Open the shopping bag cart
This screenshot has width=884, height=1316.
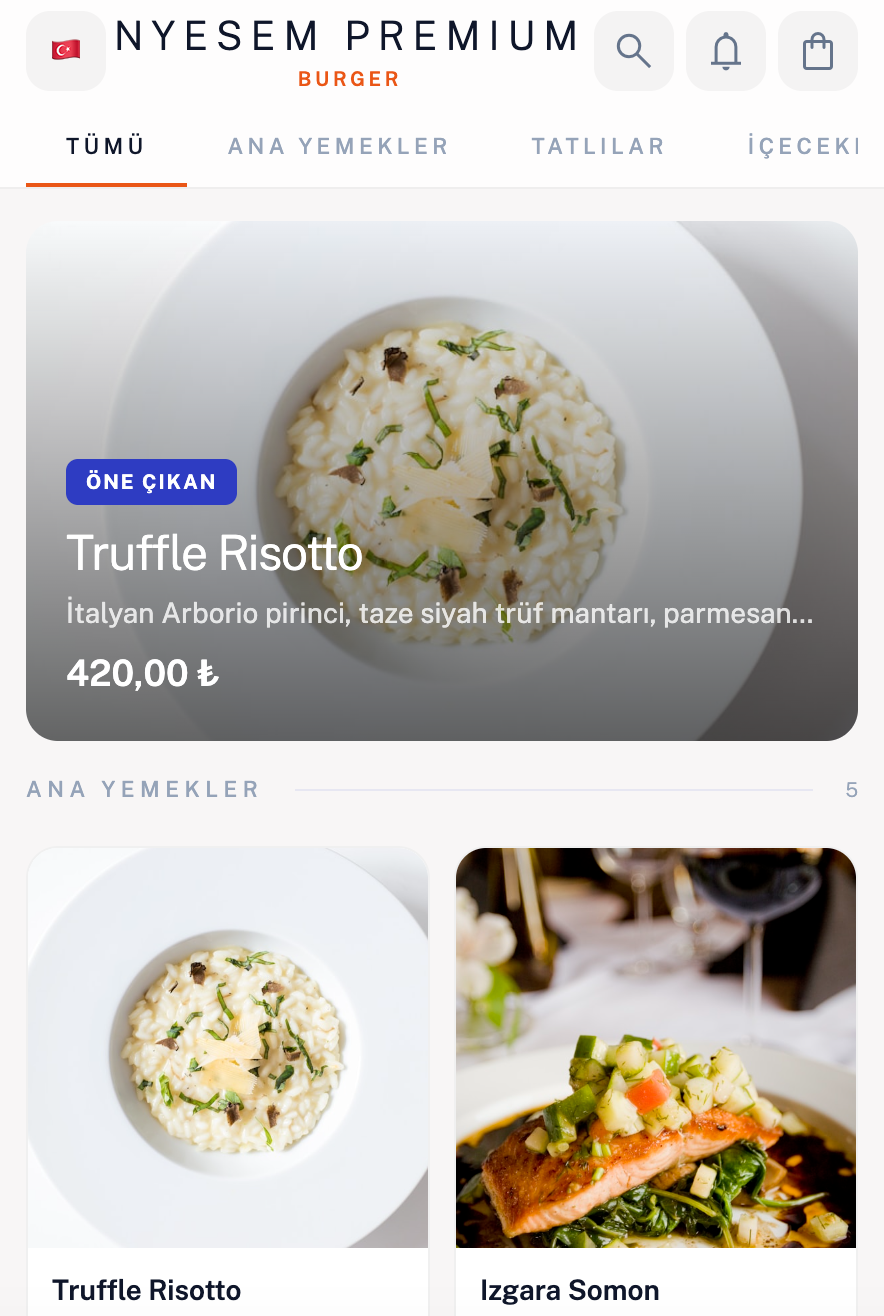click(818, 51)
